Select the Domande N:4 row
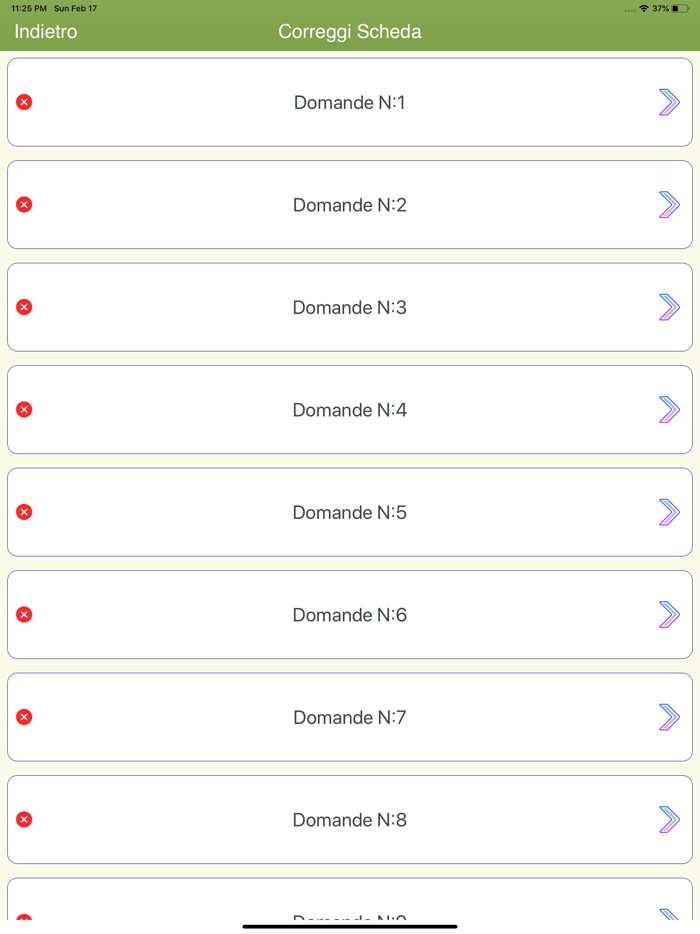The height and width of the screenshot is (934, 700). point(349,410)
